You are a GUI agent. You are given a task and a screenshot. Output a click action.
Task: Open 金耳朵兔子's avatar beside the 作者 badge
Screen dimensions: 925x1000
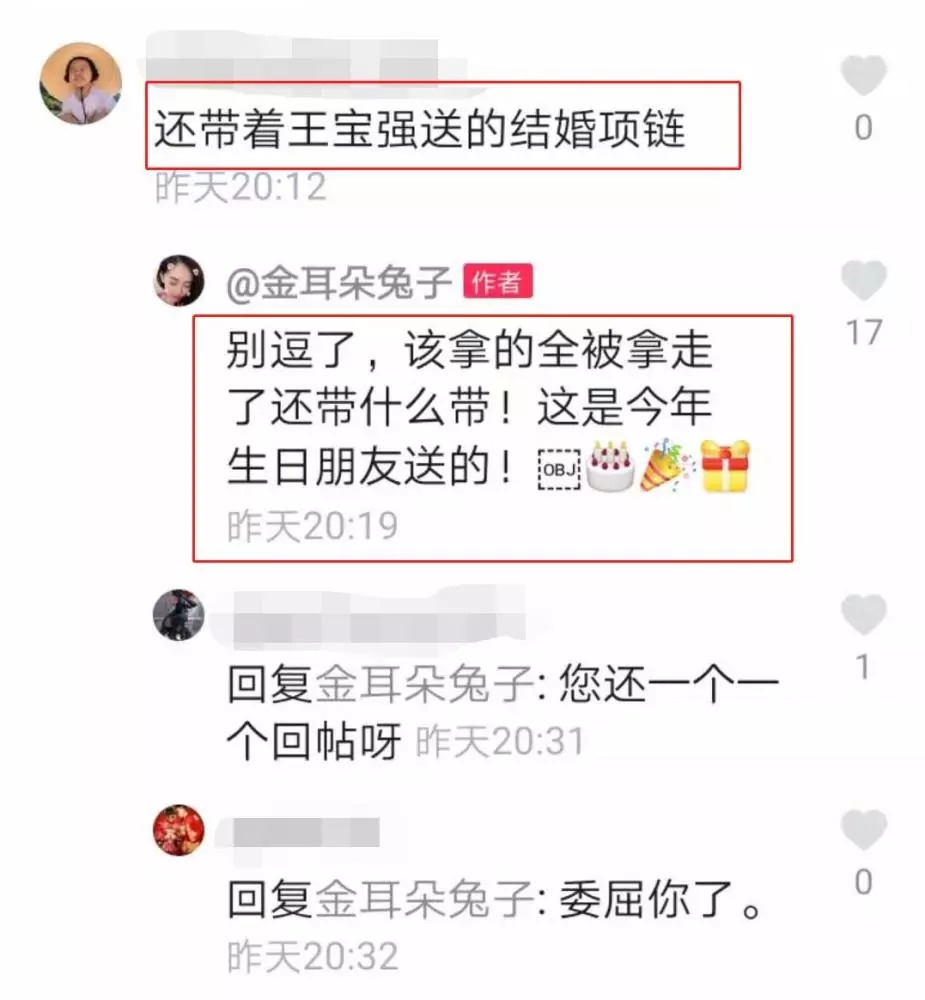click(x=179, y=282)
